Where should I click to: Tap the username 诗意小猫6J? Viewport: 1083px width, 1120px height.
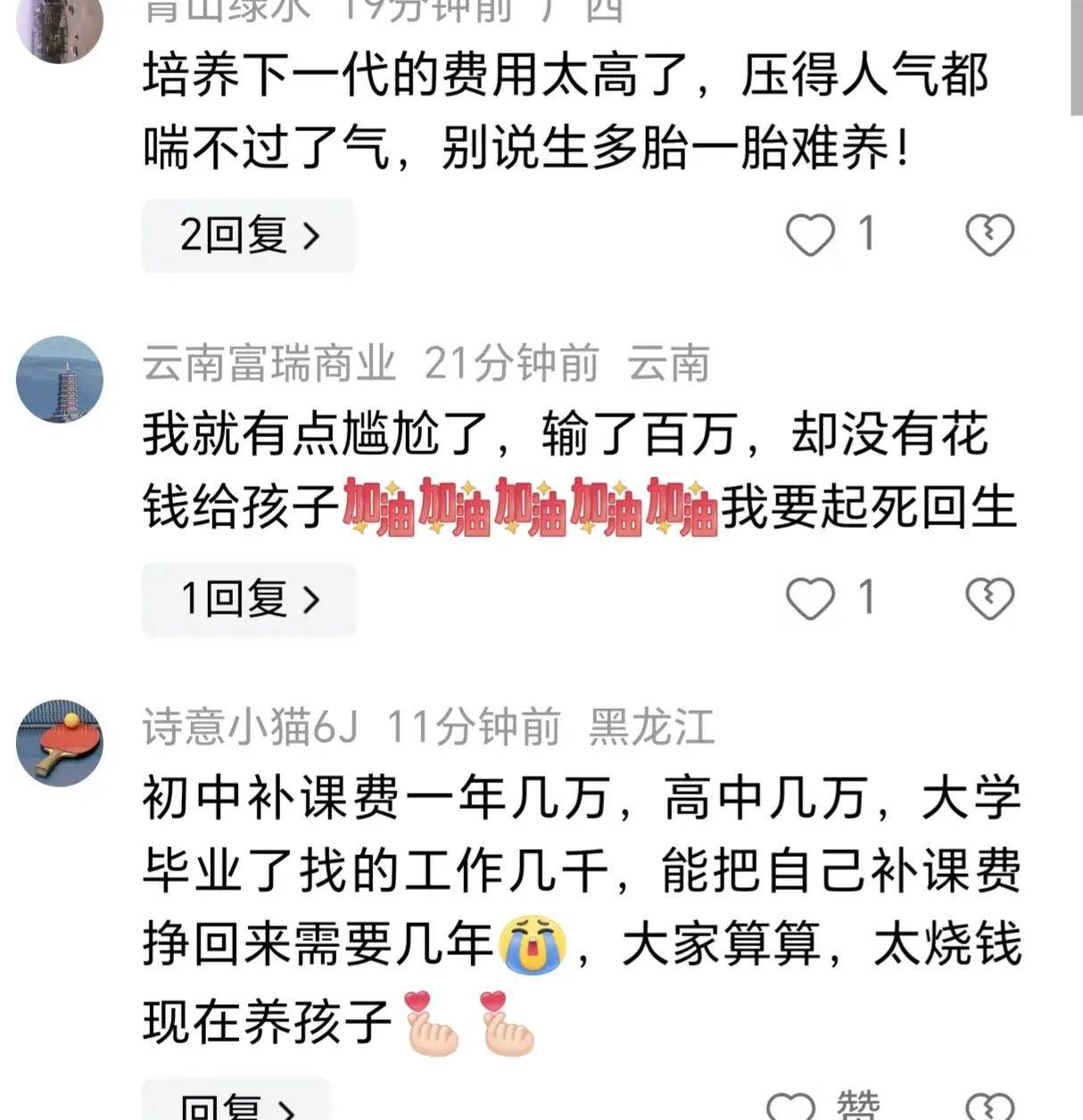tap(251, 727)
